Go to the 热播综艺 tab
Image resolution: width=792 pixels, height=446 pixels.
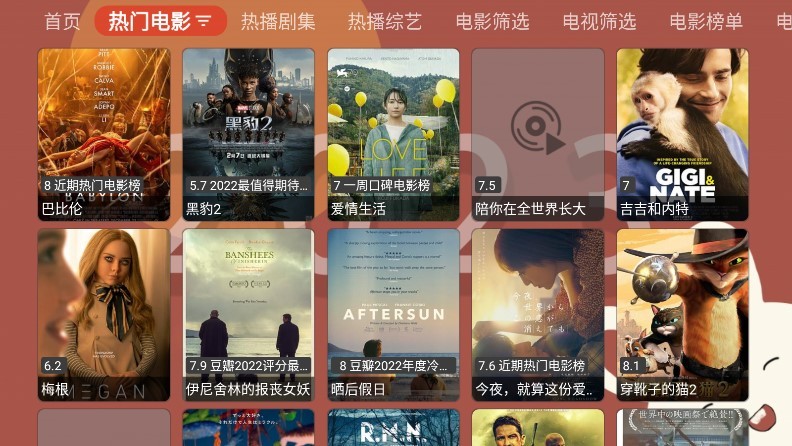click(x=385, y=21)
